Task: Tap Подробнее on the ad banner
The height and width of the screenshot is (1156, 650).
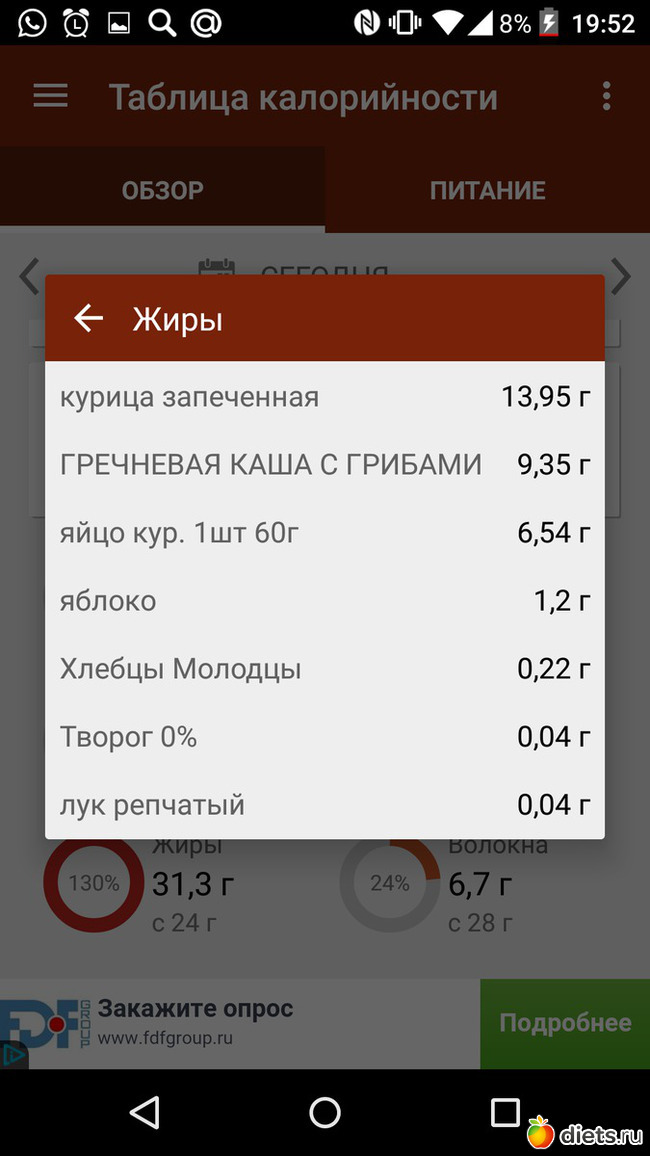Action: [x=565, y=1023]
